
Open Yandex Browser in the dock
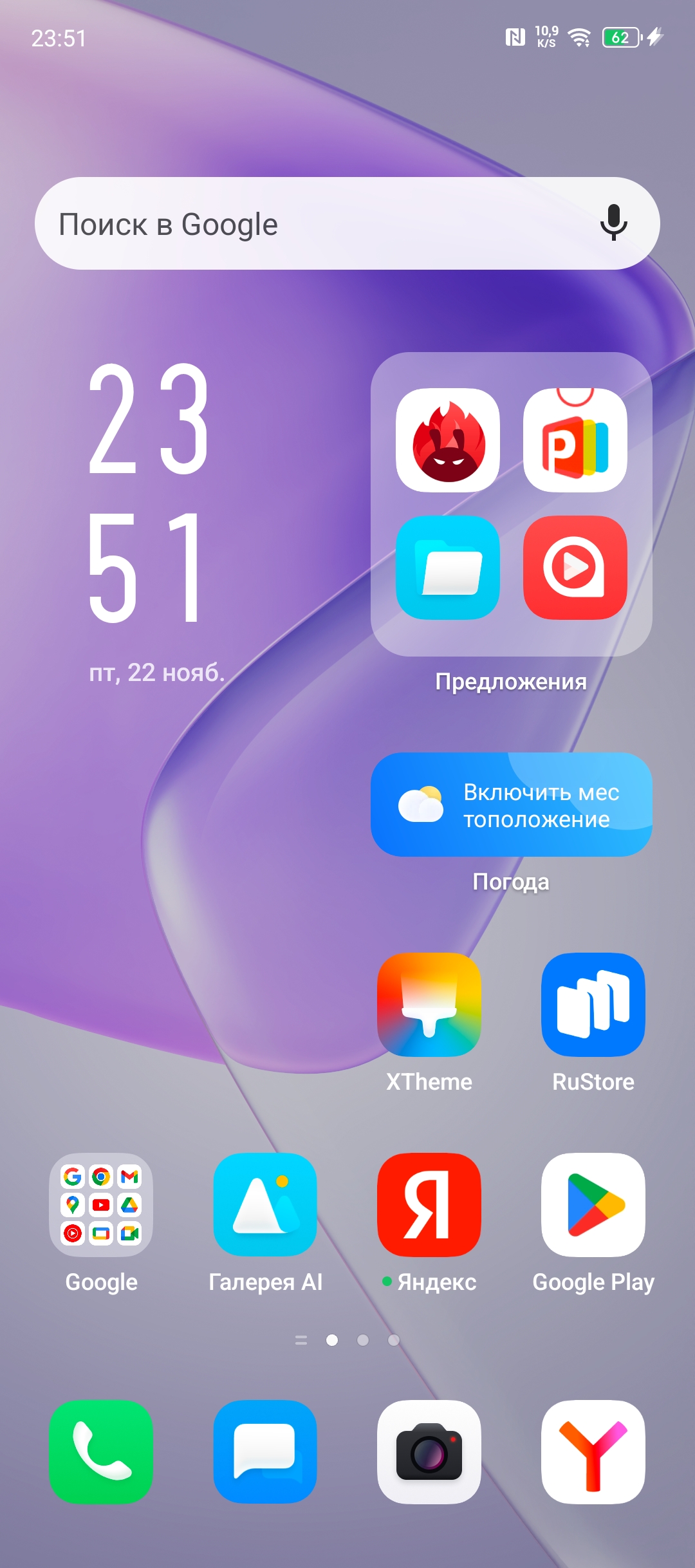[593, 1452]
